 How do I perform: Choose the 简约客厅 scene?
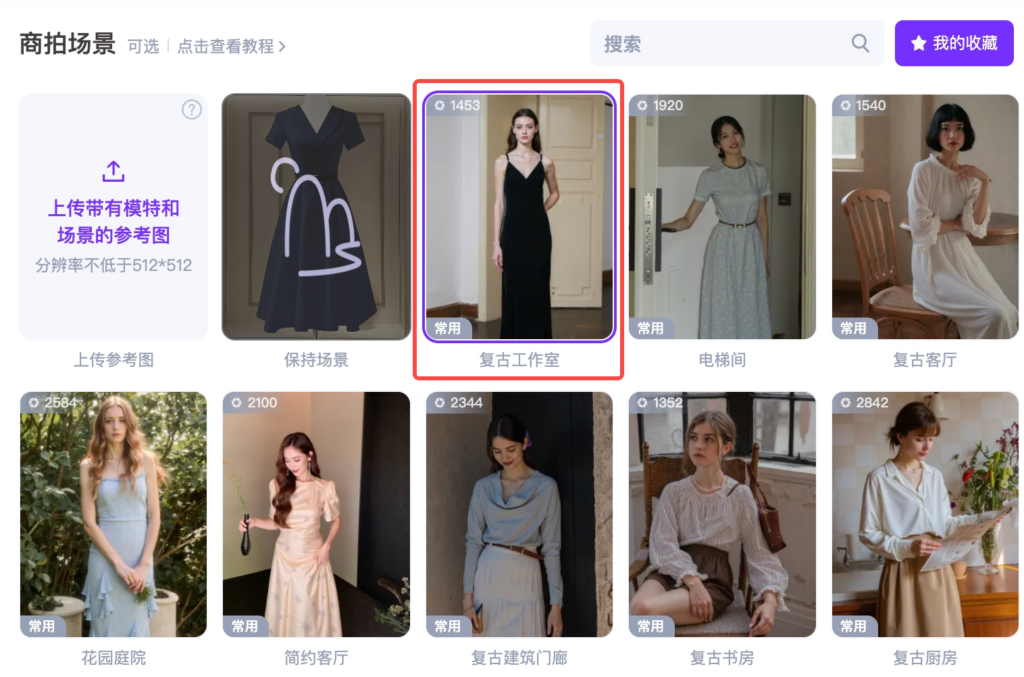pyautogui.click(x=316, y=514)
